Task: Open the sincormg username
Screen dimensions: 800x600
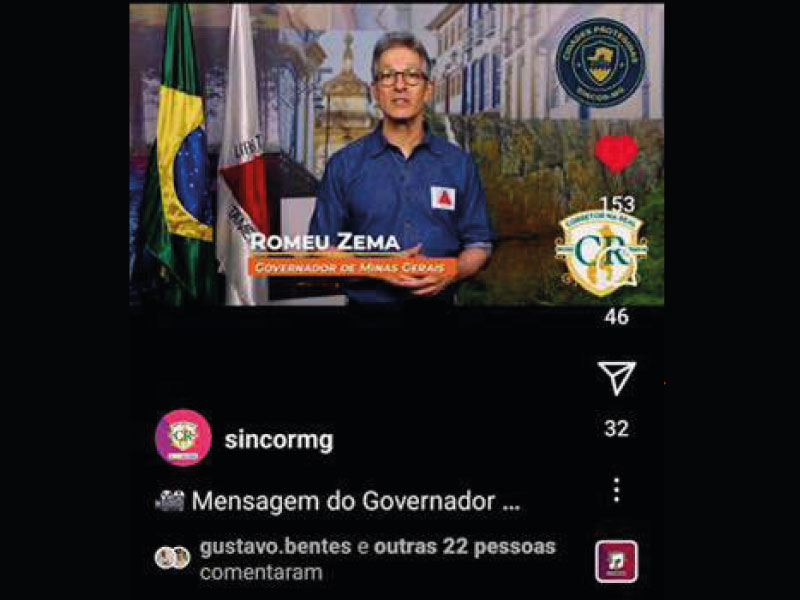Action: coord(279,439)
